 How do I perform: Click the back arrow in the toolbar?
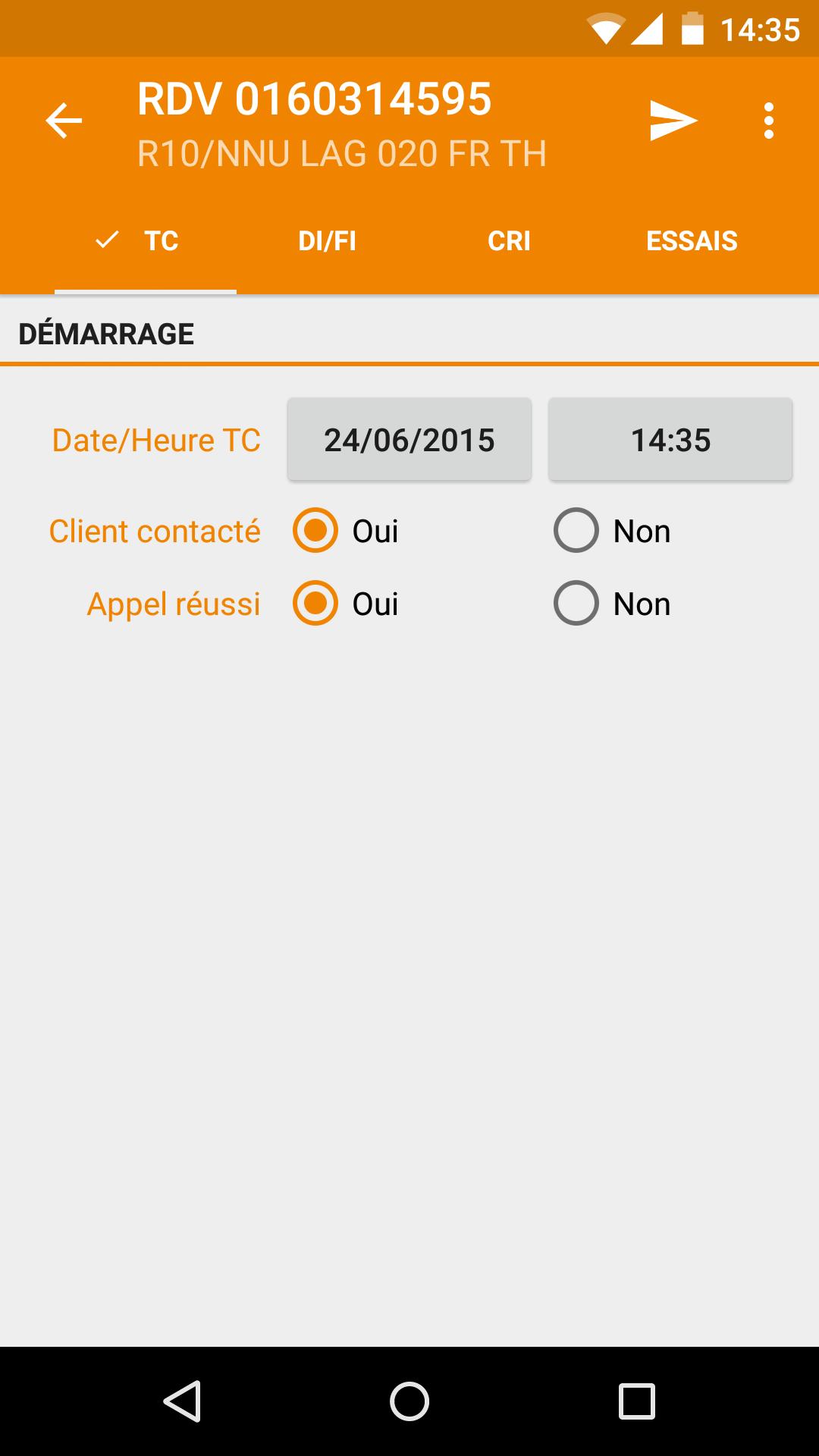(64, 120)
